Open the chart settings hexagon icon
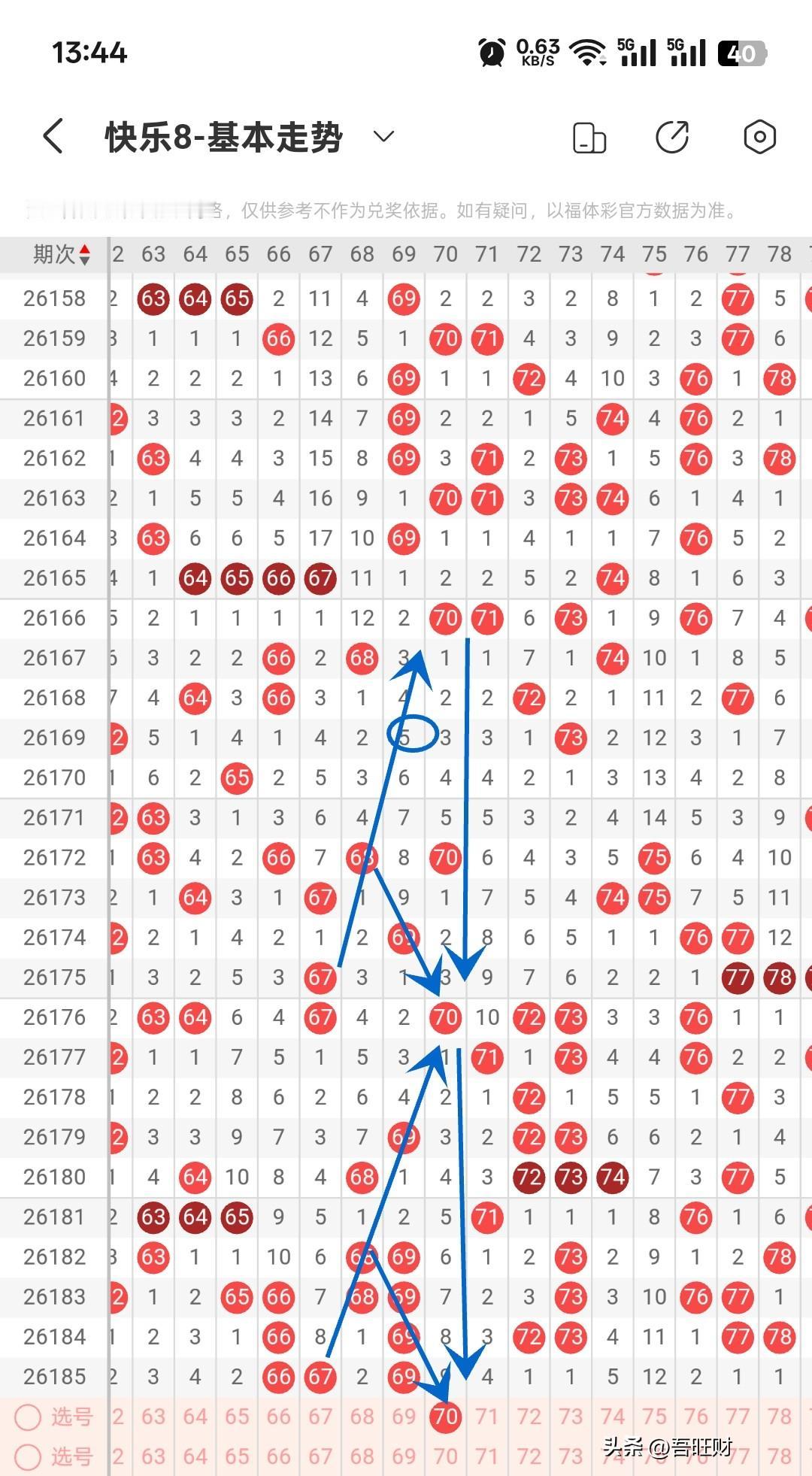The width and height of the screenshot is (812, 1476). tap(759, 137)
